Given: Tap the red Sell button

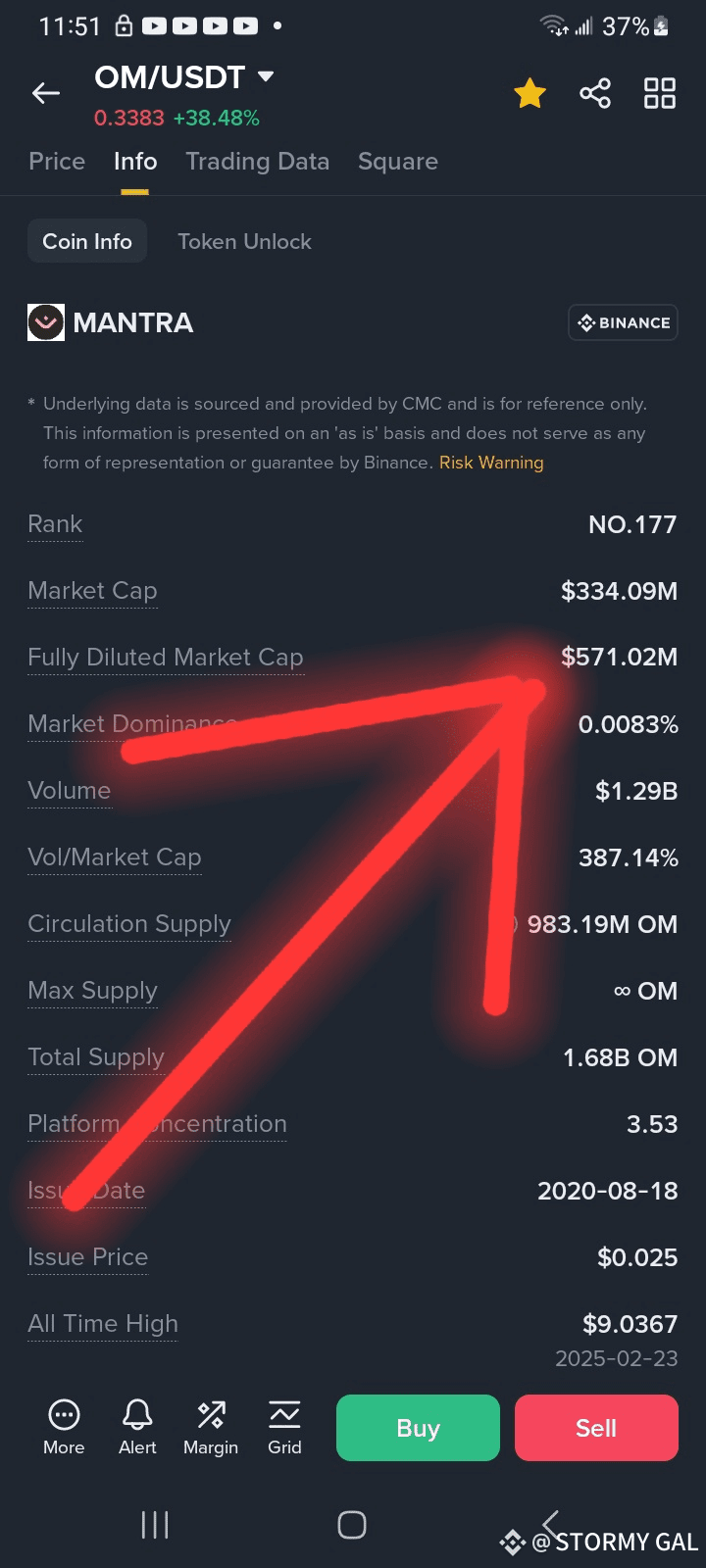Looking at the screenshot, I should 596,1428.
